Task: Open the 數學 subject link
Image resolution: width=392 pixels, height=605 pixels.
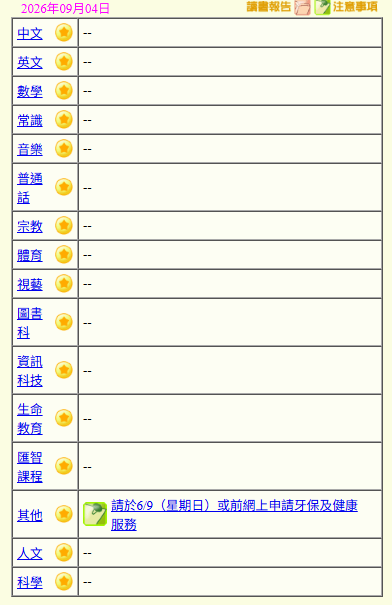Action: tap(30, 91)
